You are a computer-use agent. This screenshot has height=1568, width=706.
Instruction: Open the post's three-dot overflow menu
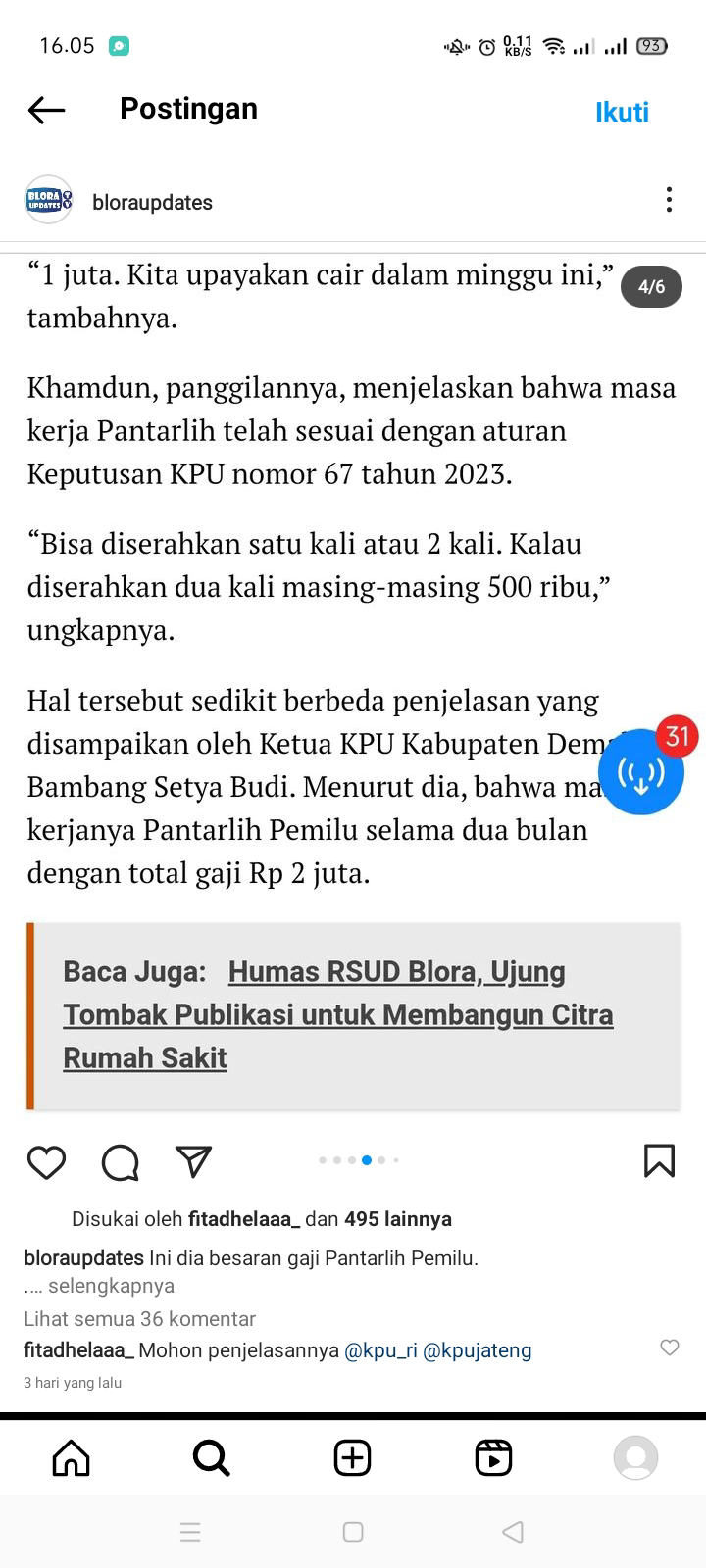(x=669, y=200)
